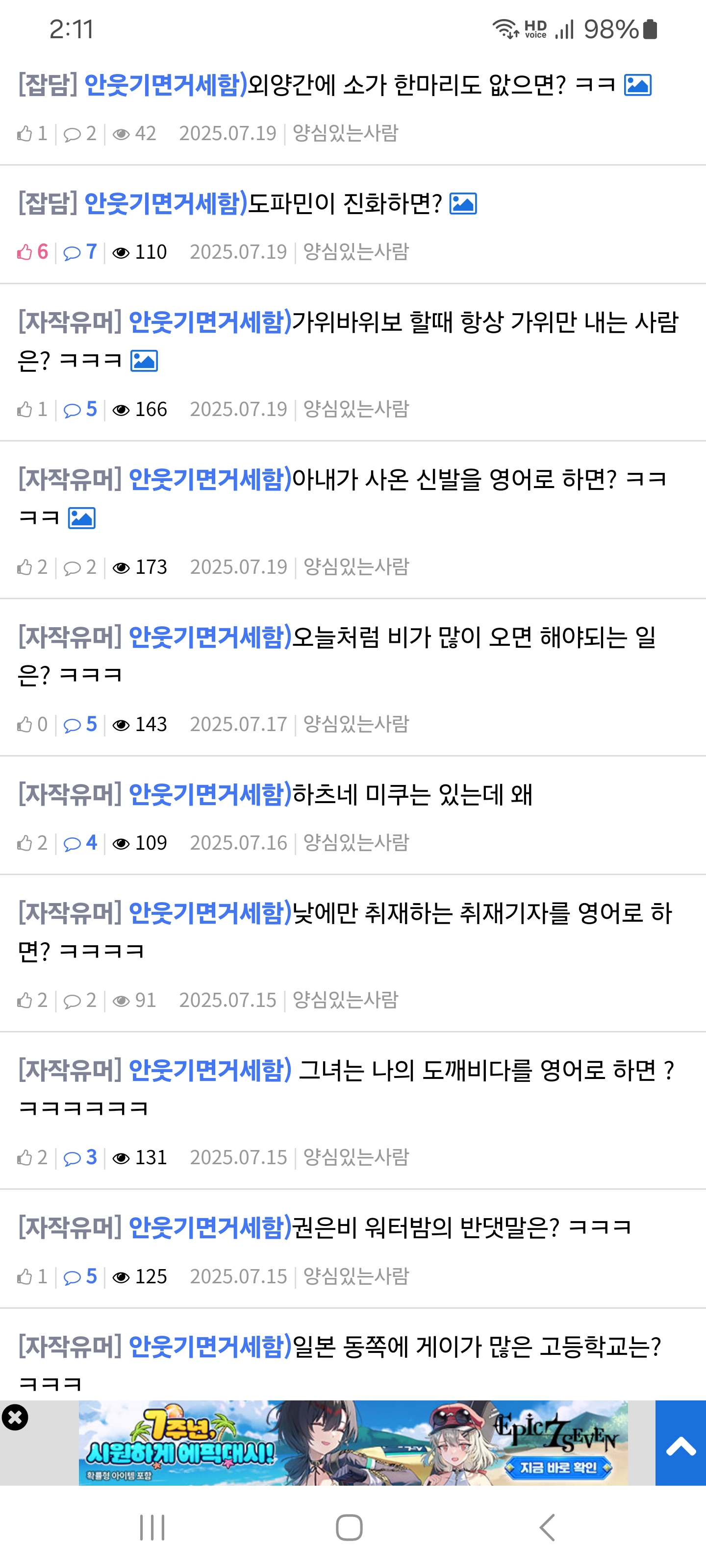Jump to top with the blue arrow button

(681, 1443)
